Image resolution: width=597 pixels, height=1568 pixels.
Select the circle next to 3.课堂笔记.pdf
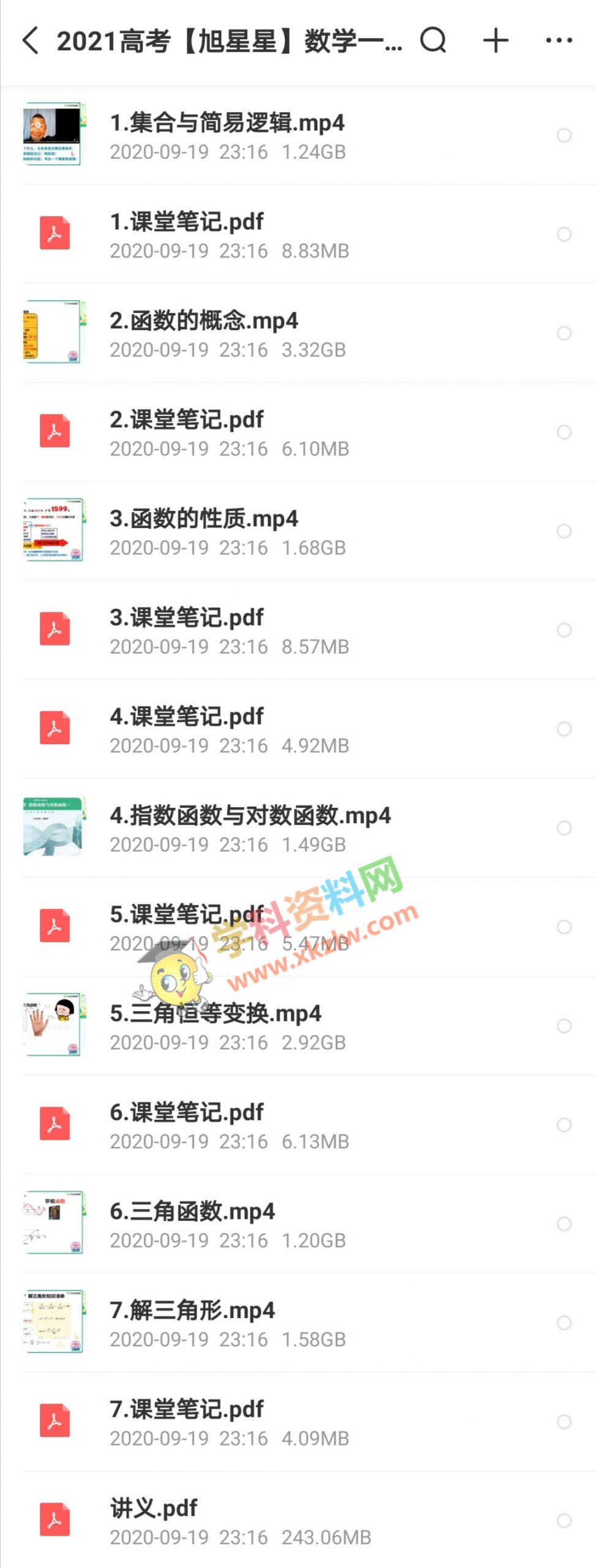pos(564,630)
